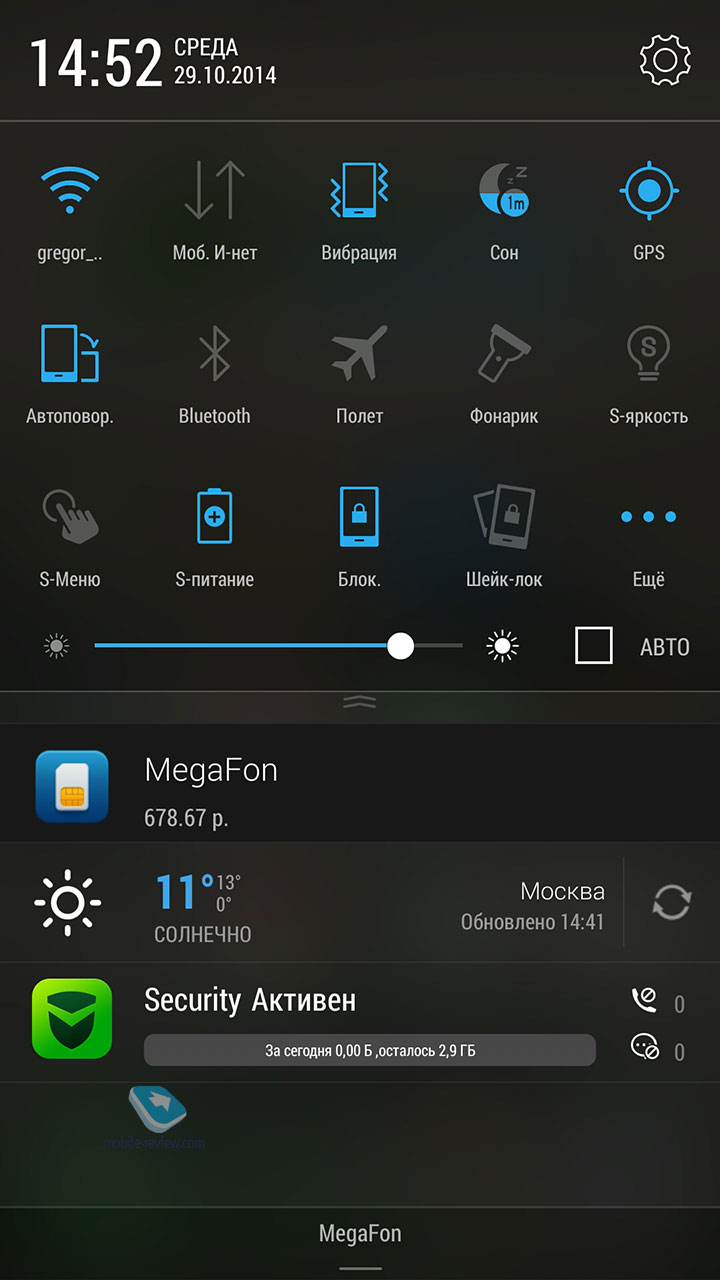720x1280 pixels.
Task: Toggle S-питание power saving
Action: tap(215, 538)
